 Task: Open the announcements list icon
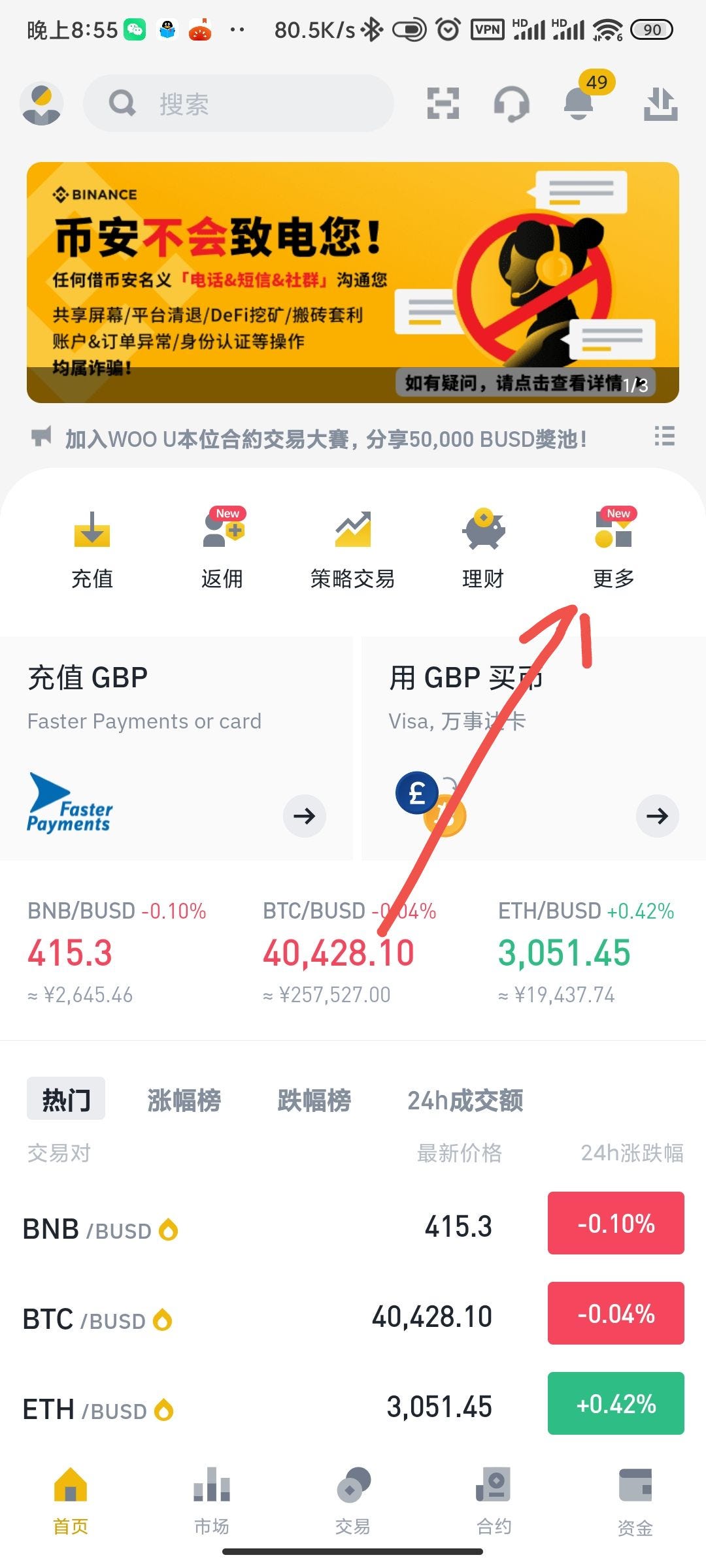(x=664, y=436)
